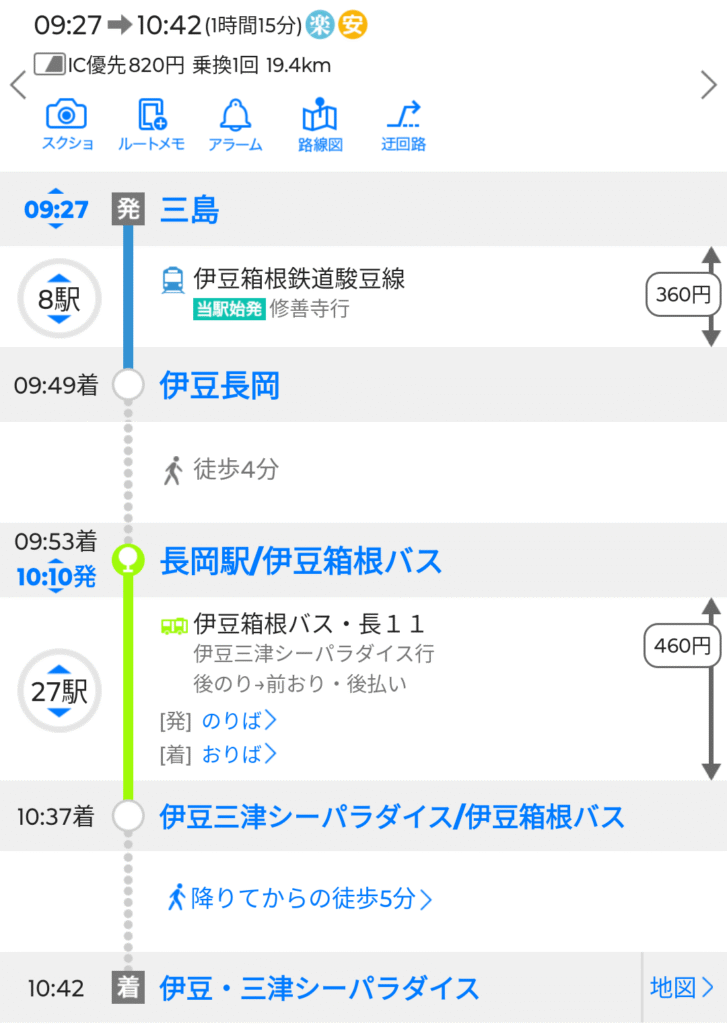
Task: Open the 路線図 route map
Action: pyautogui.click(x=320, y=126)
